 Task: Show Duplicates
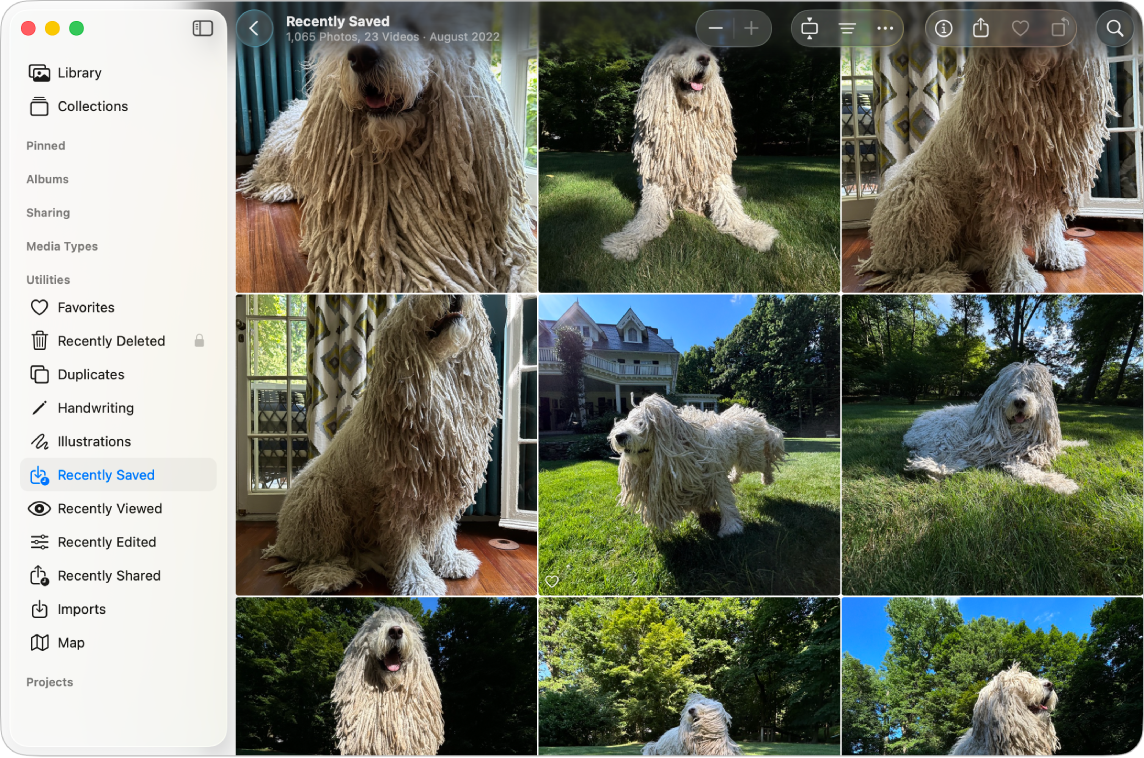pyautogui.click(x=91, y=375)
